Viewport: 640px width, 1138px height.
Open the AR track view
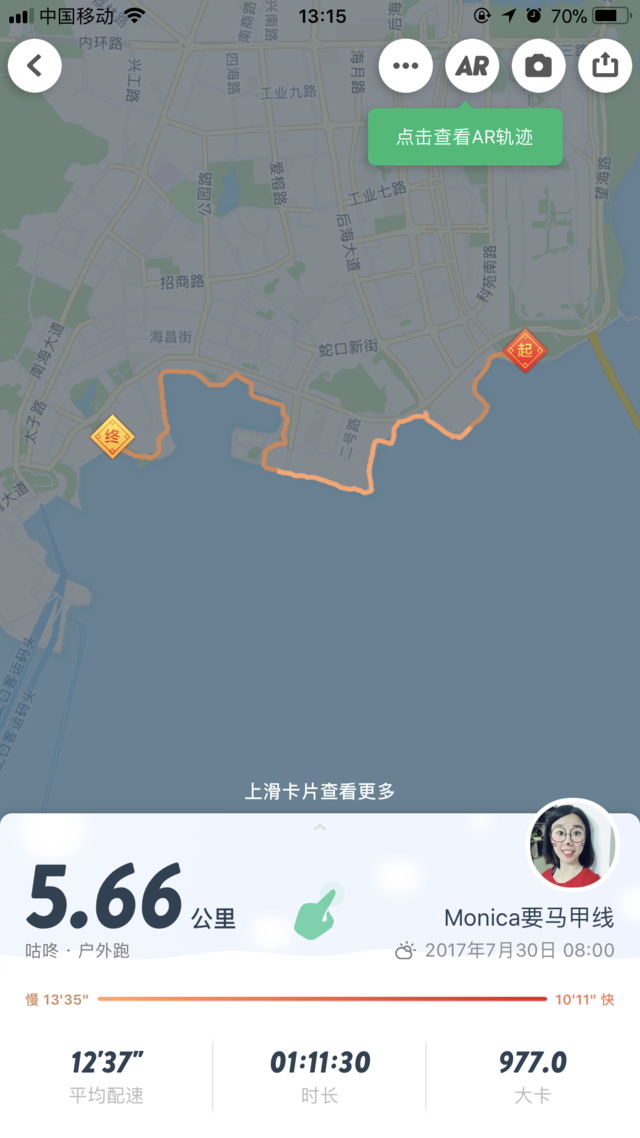pyautogui.click(x=472, y=66)
